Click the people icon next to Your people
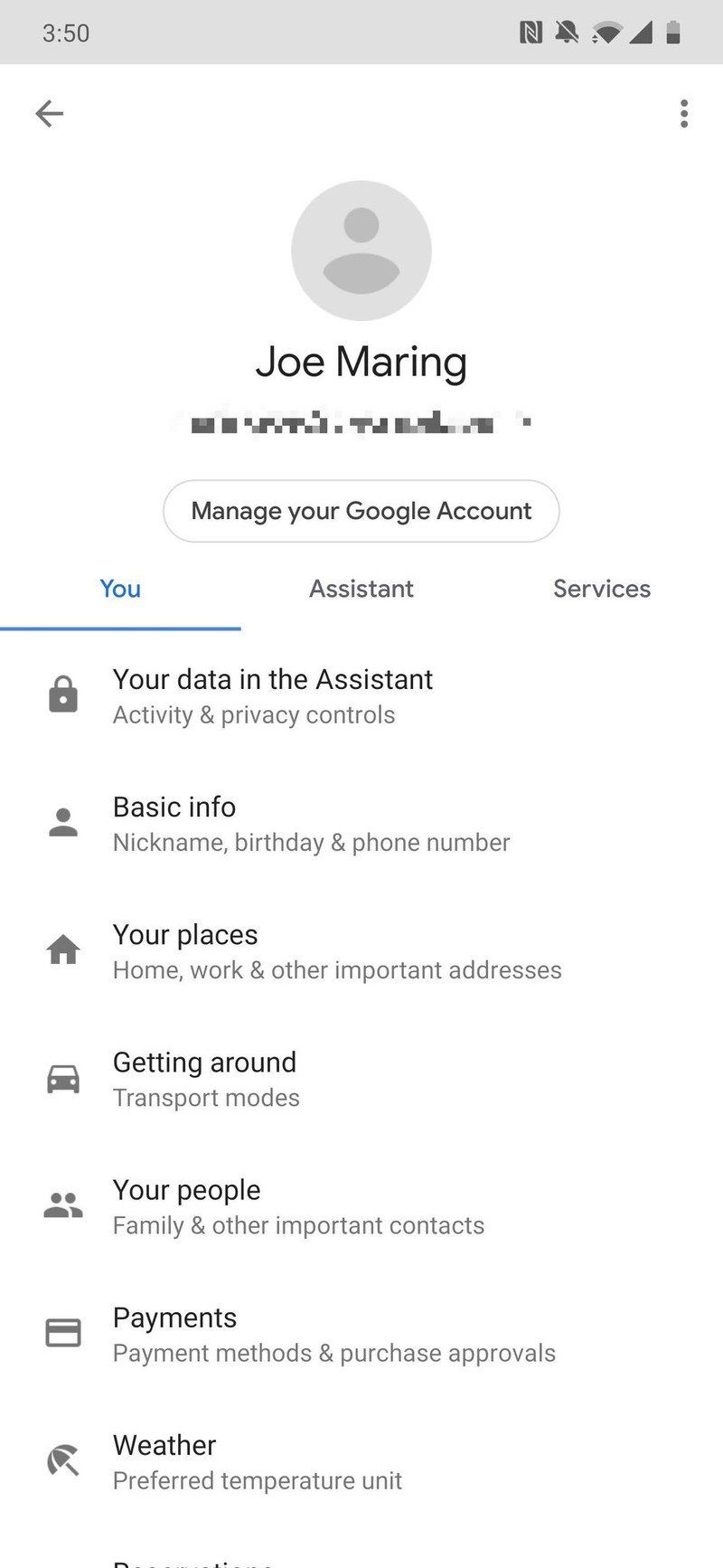Image resolution: width=723 pixels, height=1568 pixels. coord(61,1205)
